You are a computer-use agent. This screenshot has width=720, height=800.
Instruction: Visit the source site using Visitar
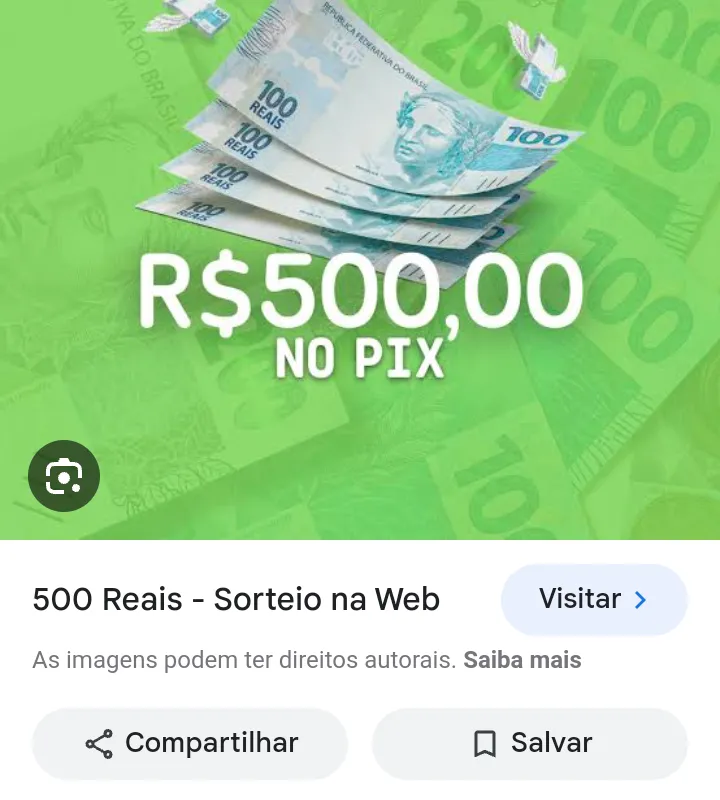(594, 599)
